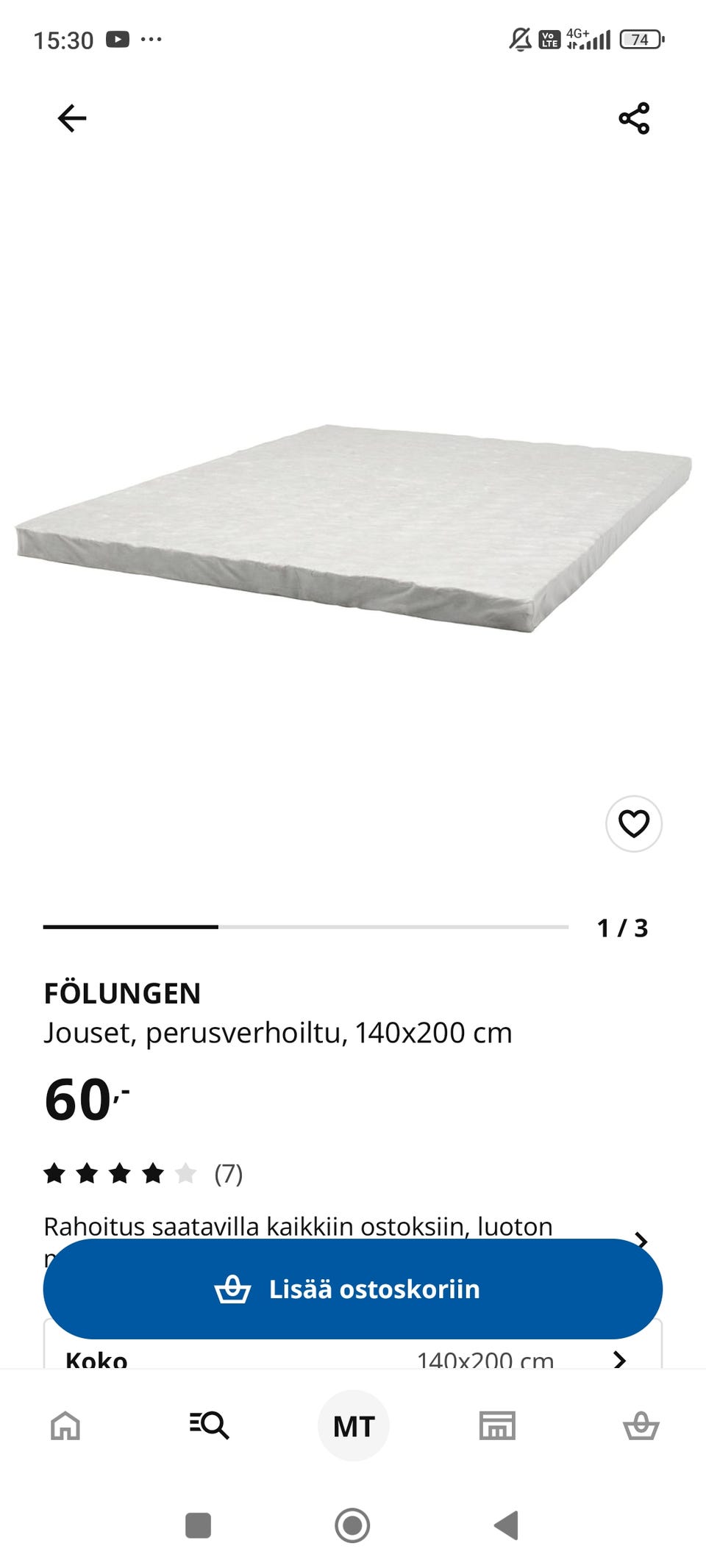Open the store locator icon
The width and height of the screenshot is (706, 1568).
click(x=497, y=1425)
